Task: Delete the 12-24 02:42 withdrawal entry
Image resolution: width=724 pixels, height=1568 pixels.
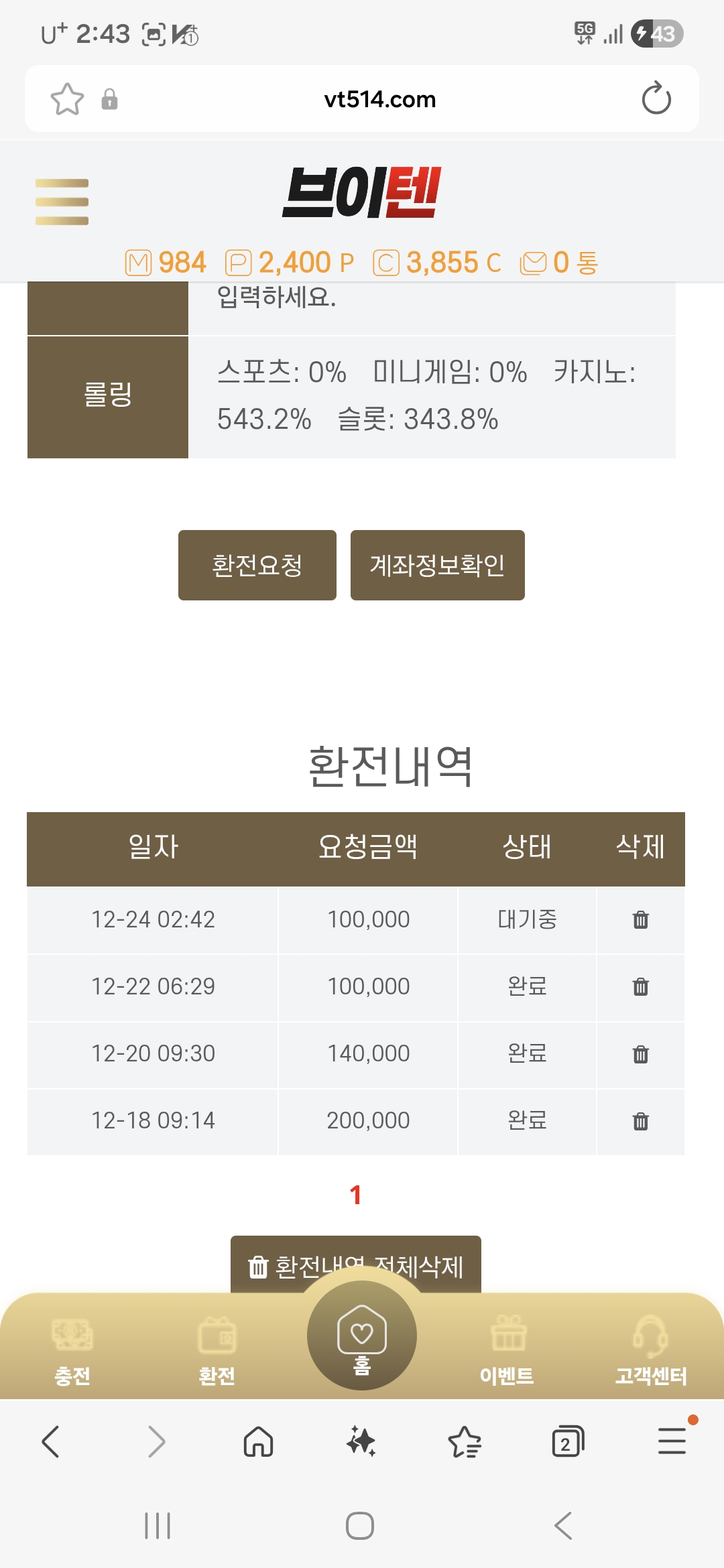Action: coord(640,920)
